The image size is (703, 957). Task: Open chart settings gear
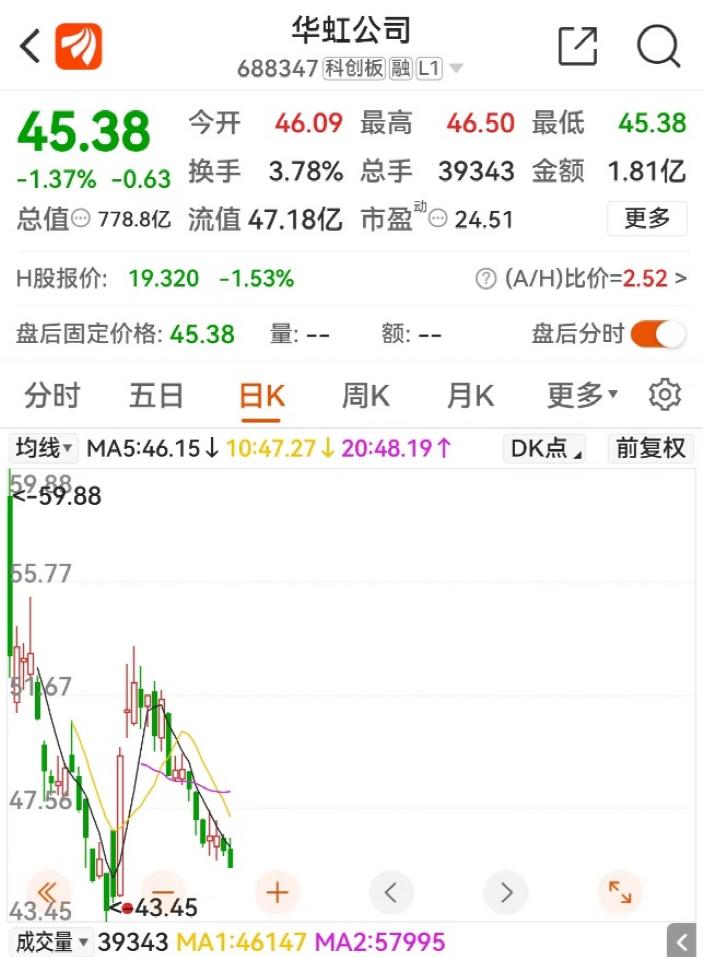(x=665, y=395)
